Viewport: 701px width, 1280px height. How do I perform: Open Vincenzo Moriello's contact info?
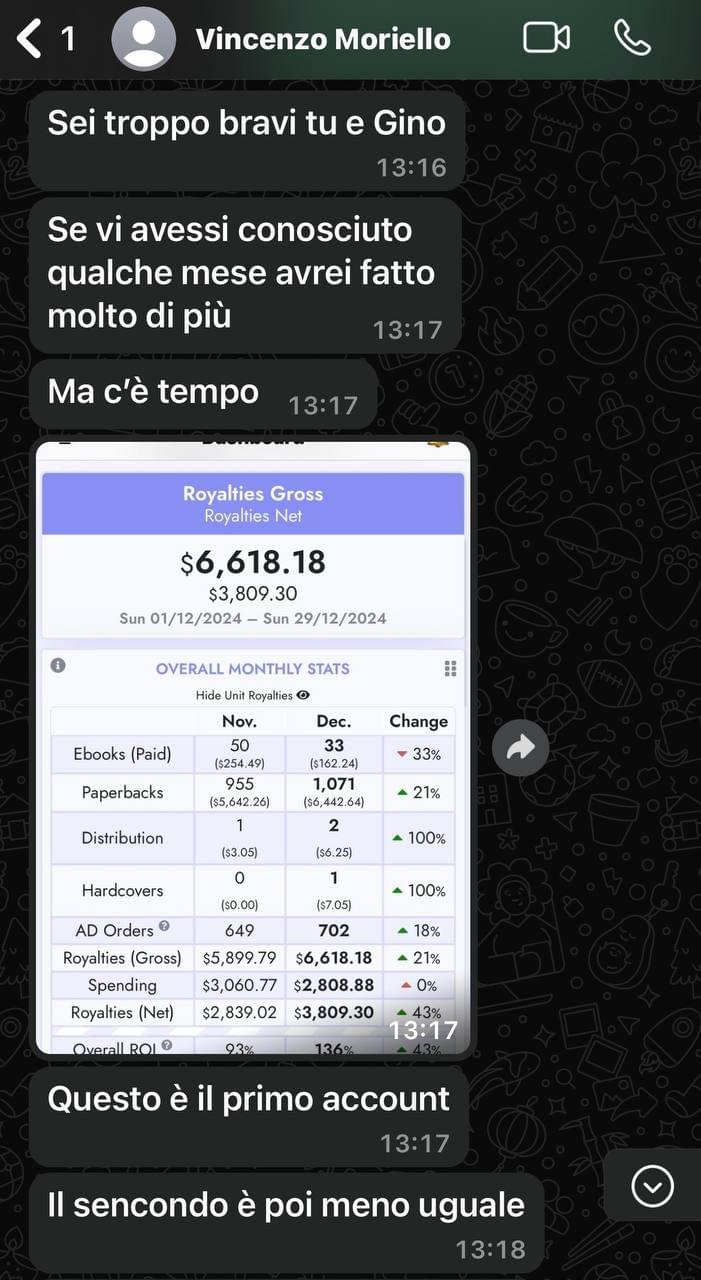322,40
